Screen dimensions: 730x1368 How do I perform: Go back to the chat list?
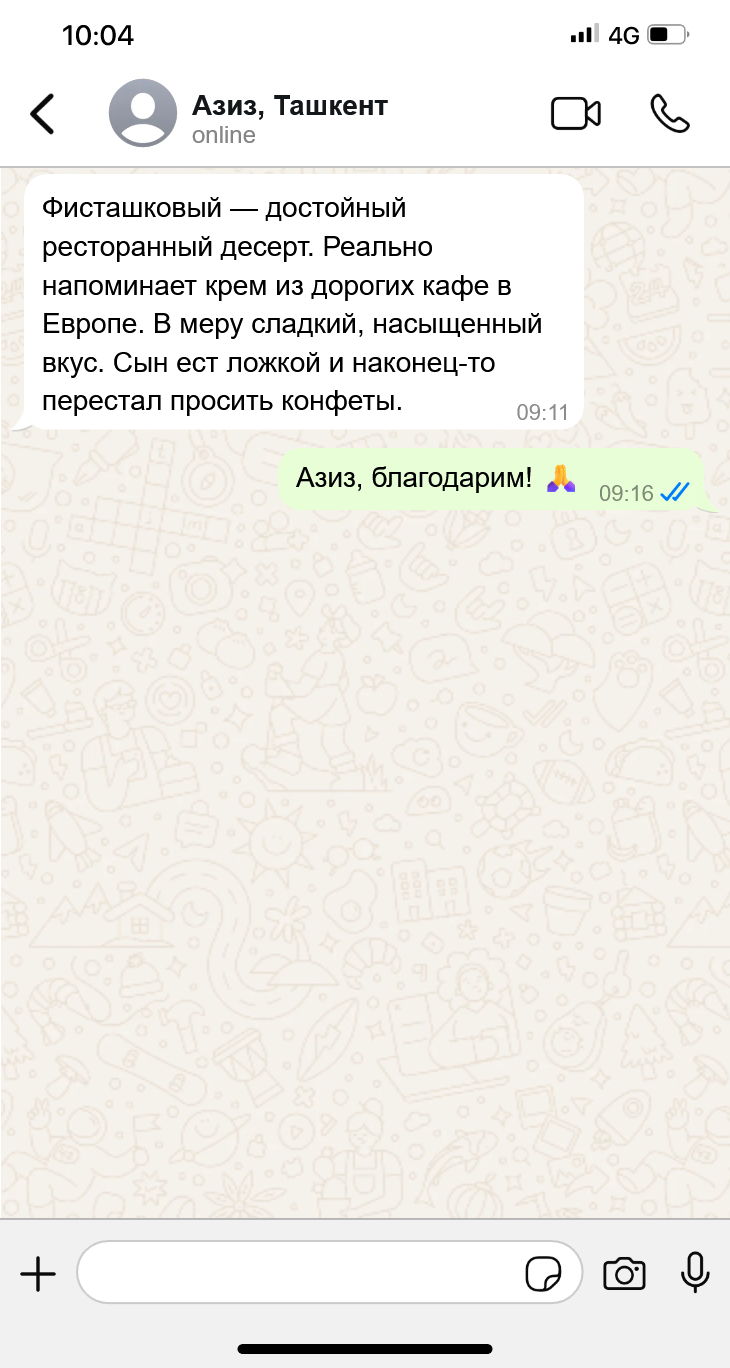tap(42, 114)
